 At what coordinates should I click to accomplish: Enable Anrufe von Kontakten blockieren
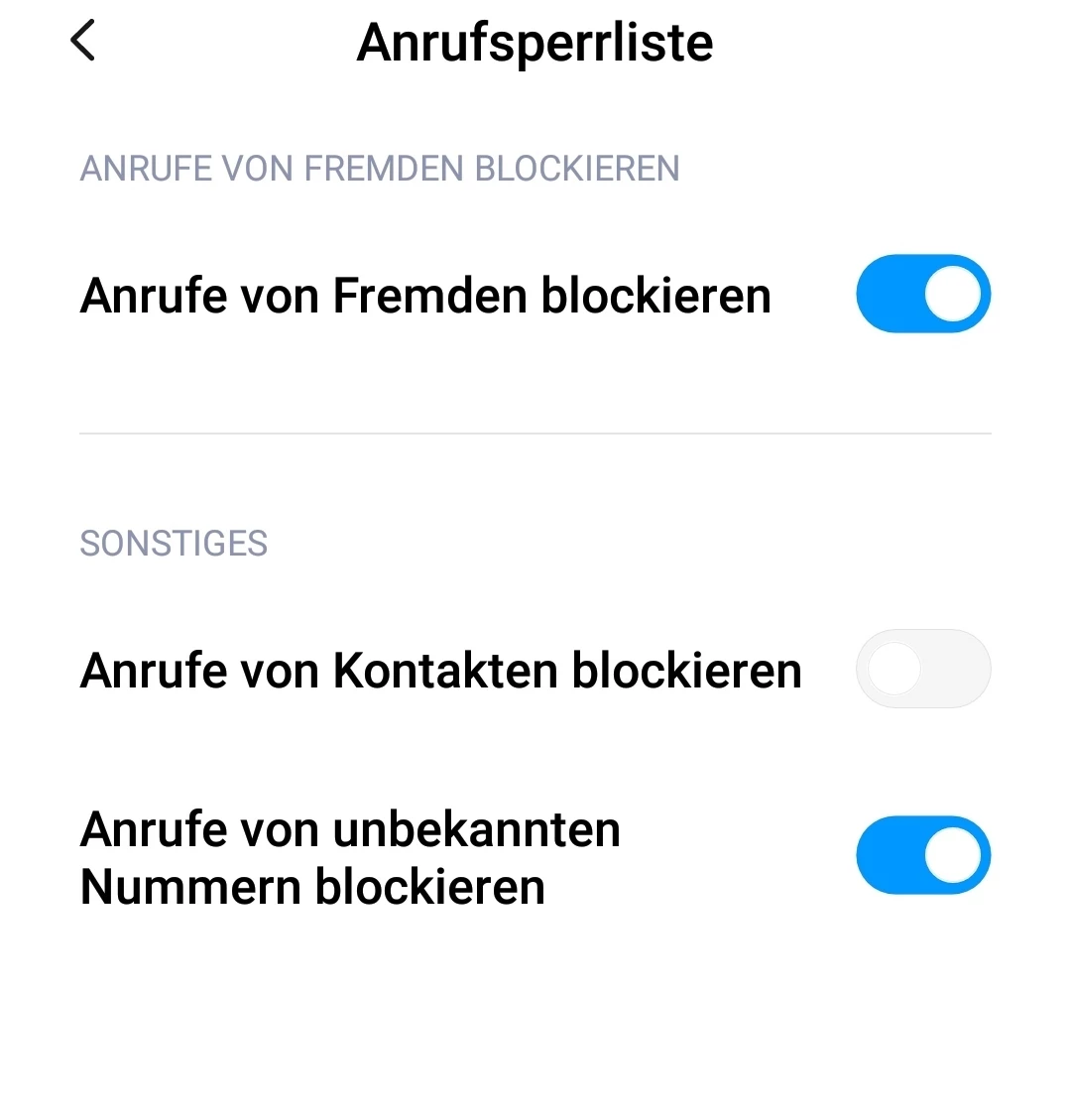(x=922, y=669)
